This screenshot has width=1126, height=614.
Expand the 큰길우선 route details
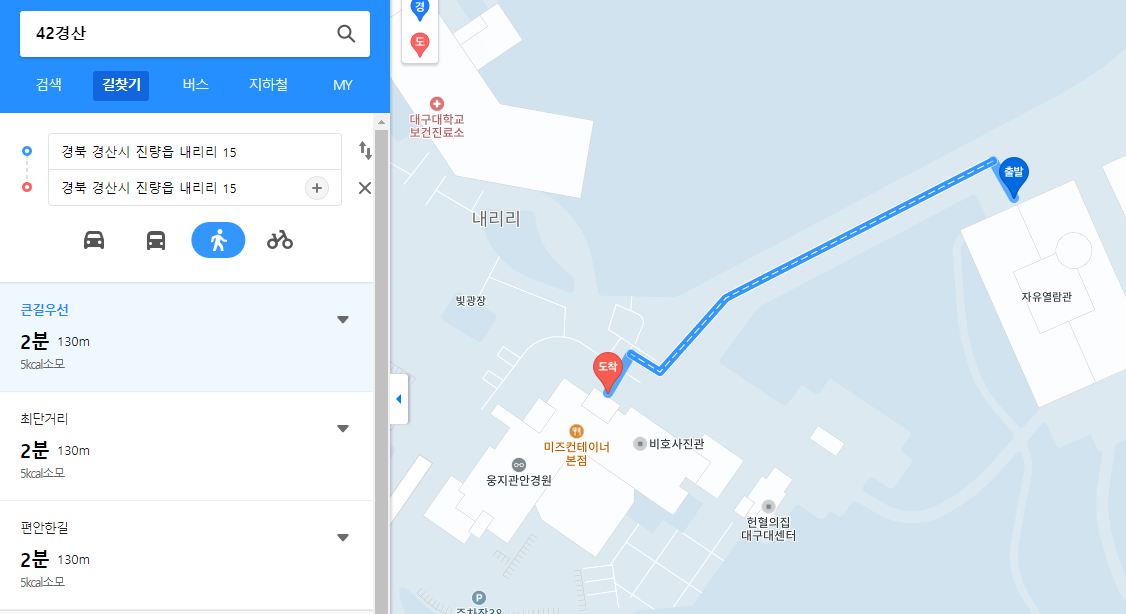(343, 320)
